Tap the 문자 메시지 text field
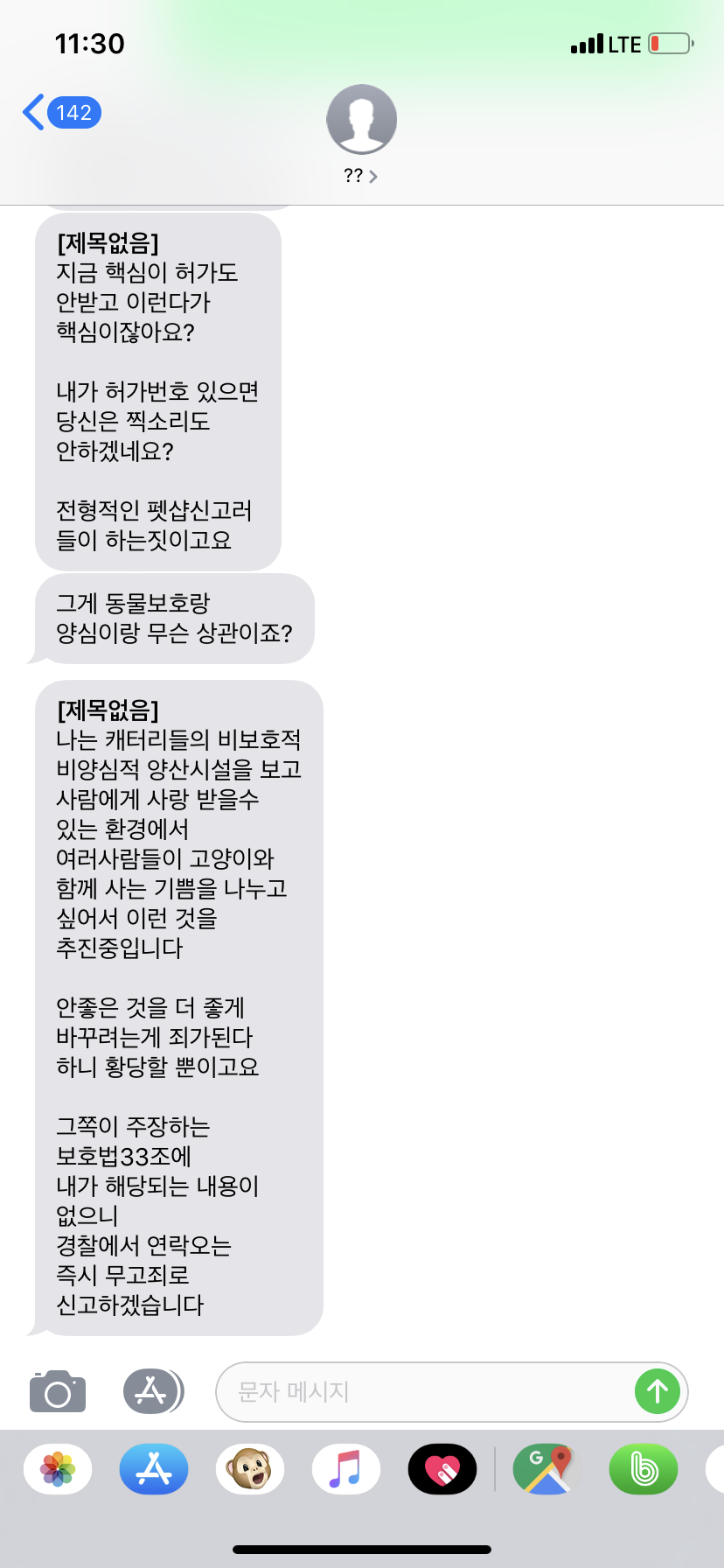The height and width of the screenshot is (1568, 724). pos(420,1391)
